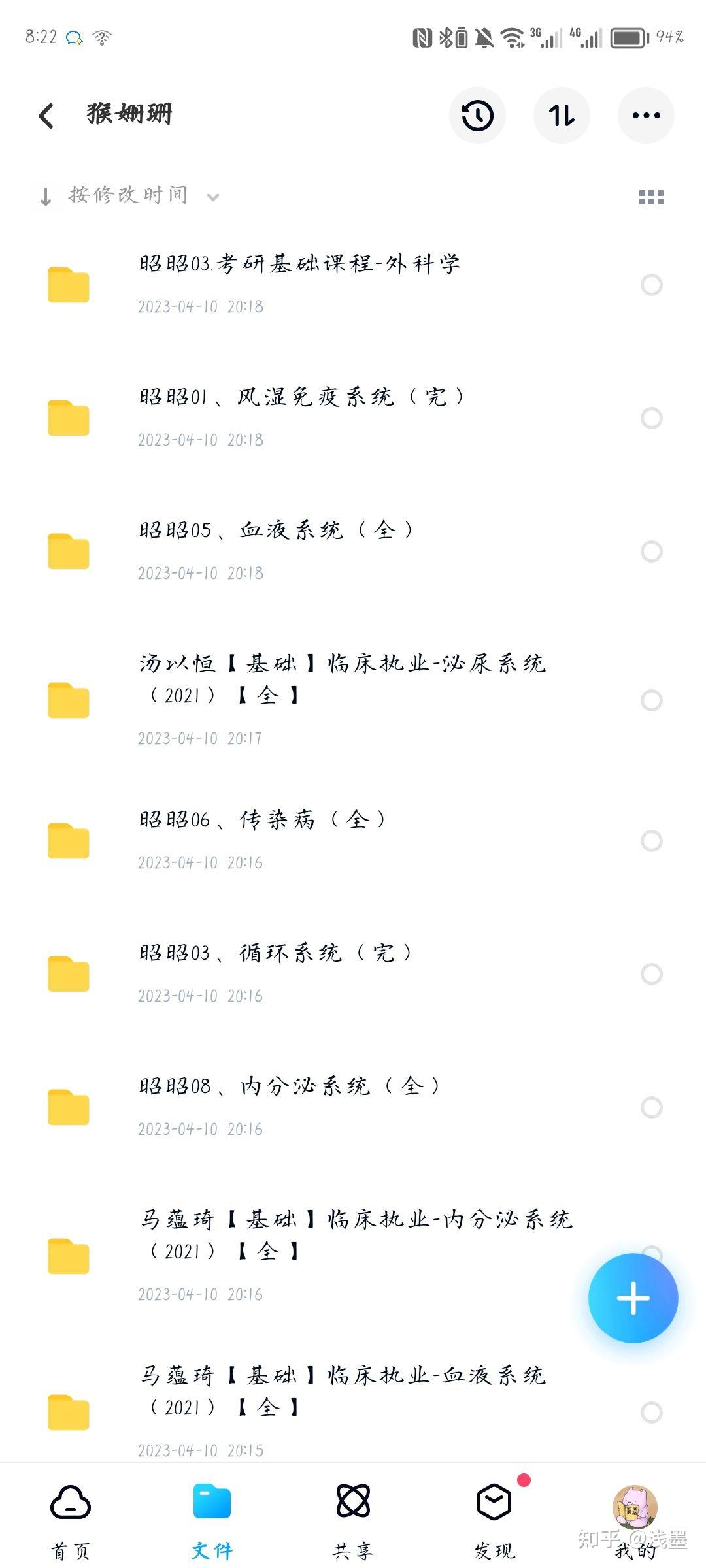Switch to the 发现 tab
Image resolution: width=706 pixels, height=1568 pixels.
(494, 1520)
